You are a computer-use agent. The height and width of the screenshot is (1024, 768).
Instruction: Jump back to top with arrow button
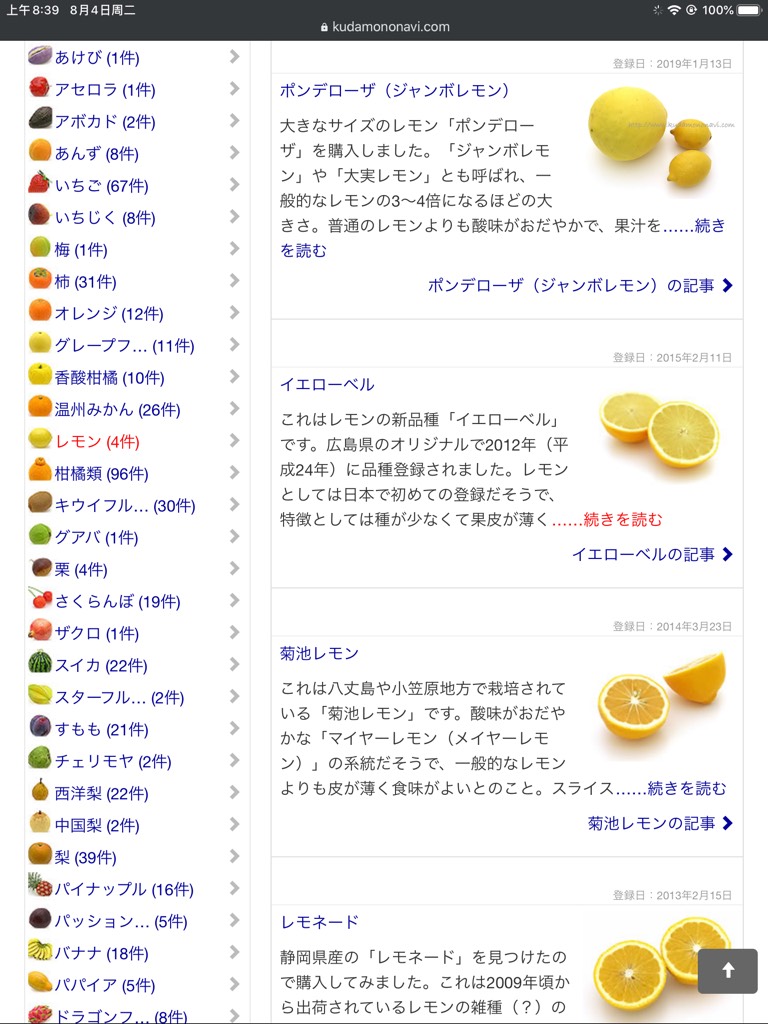(x=727, y=970)
